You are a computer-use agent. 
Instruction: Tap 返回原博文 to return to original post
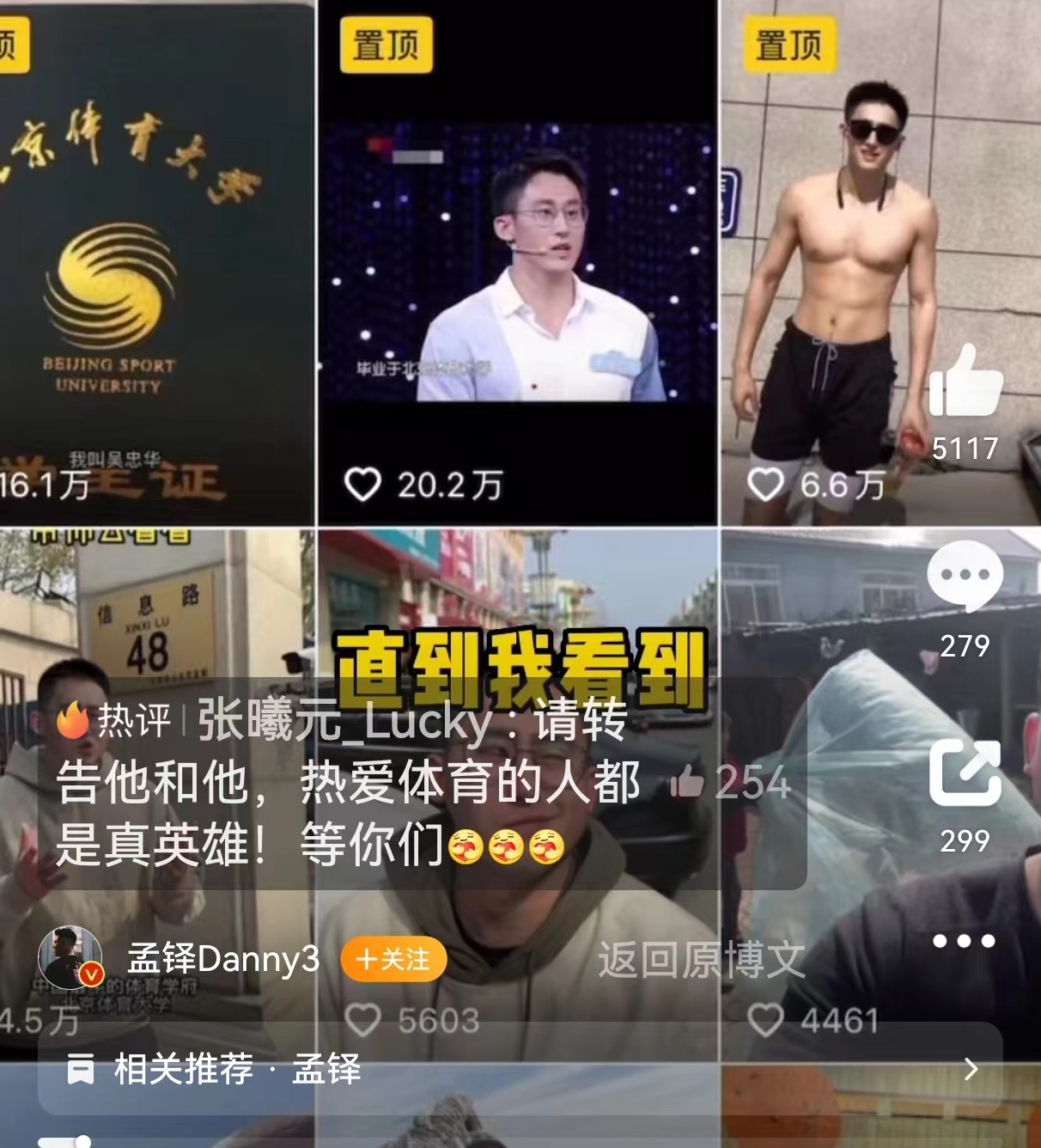click(701, 960)
